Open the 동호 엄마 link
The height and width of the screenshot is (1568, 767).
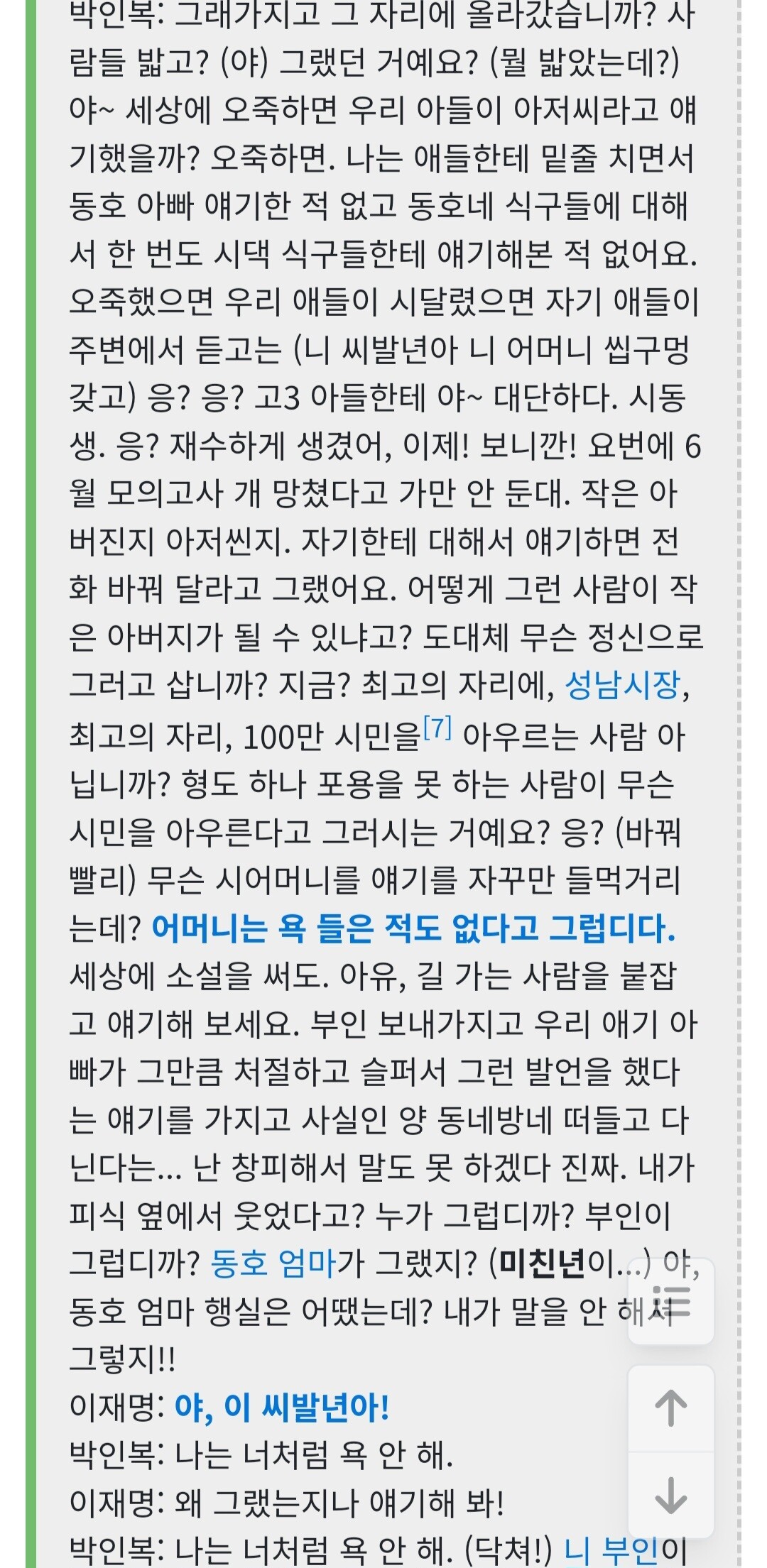[273, 1263]
